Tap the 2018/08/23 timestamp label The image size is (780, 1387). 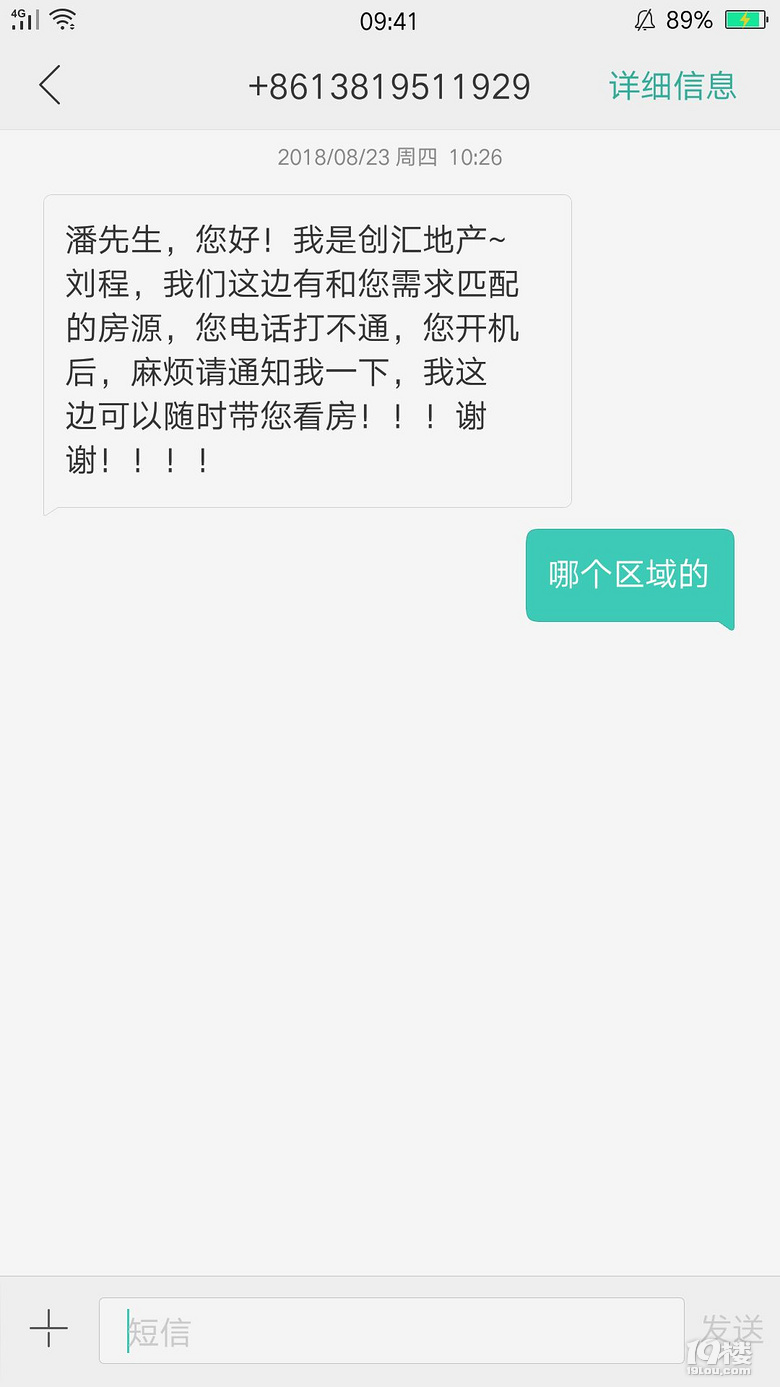pyautogui.click(x=389, y=157)
